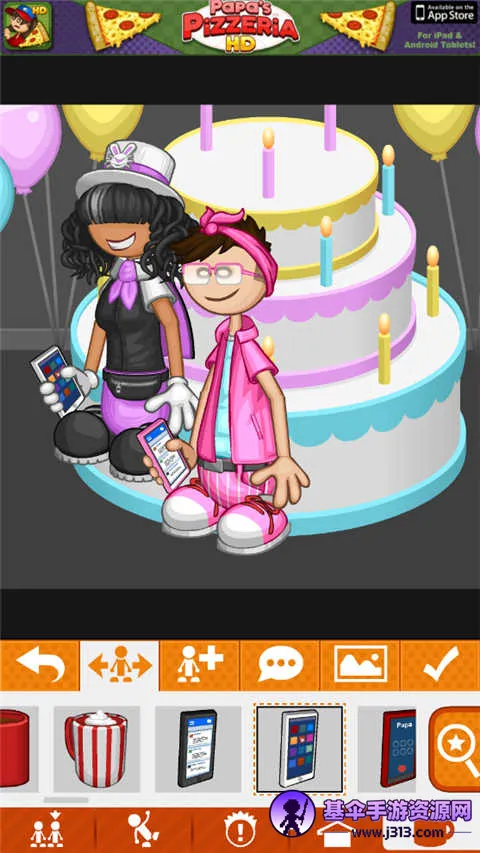Open the exclamation badge category
This screenshot has width=480, height=853.
(240, 831)
